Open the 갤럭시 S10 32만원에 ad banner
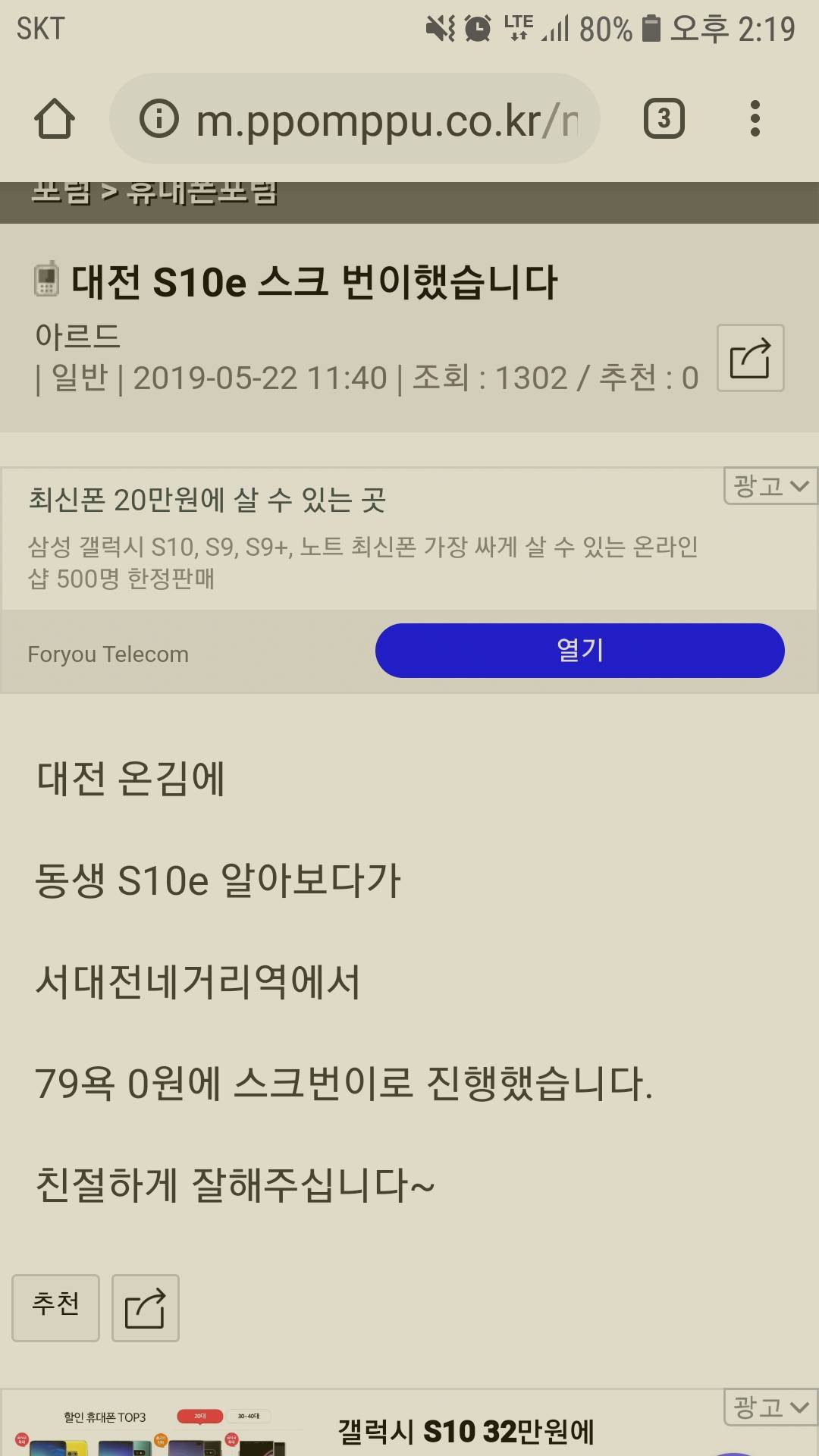 [x=466, y=1430]
